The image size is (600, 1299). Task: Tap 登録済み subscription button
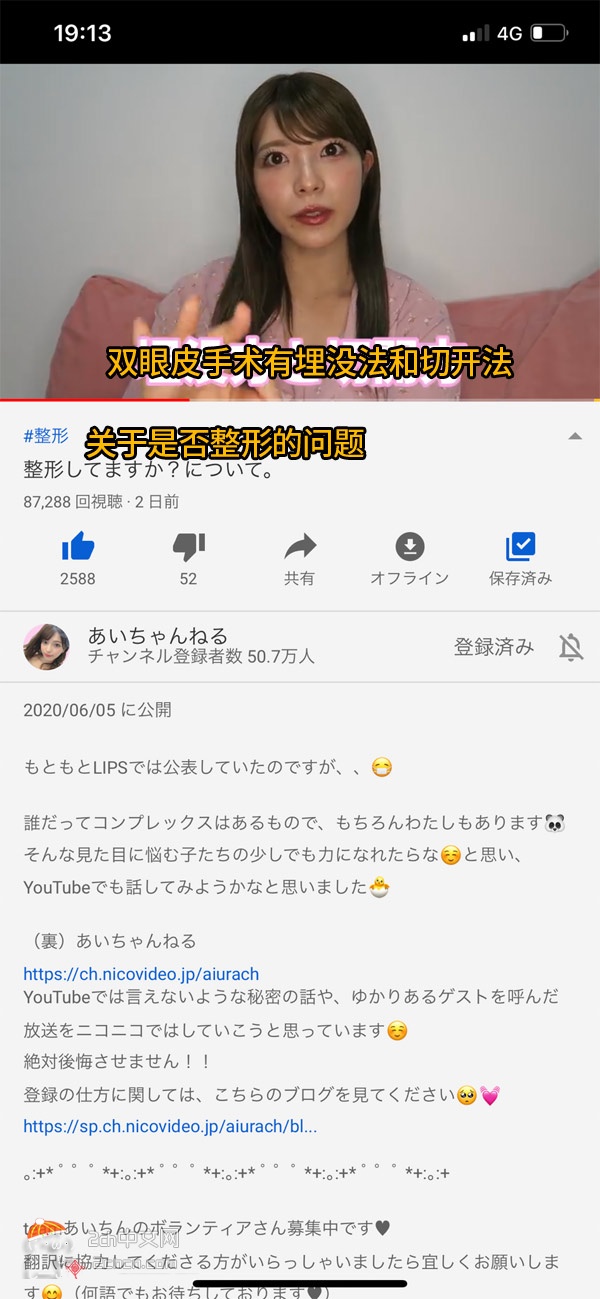tap(494, 647)
